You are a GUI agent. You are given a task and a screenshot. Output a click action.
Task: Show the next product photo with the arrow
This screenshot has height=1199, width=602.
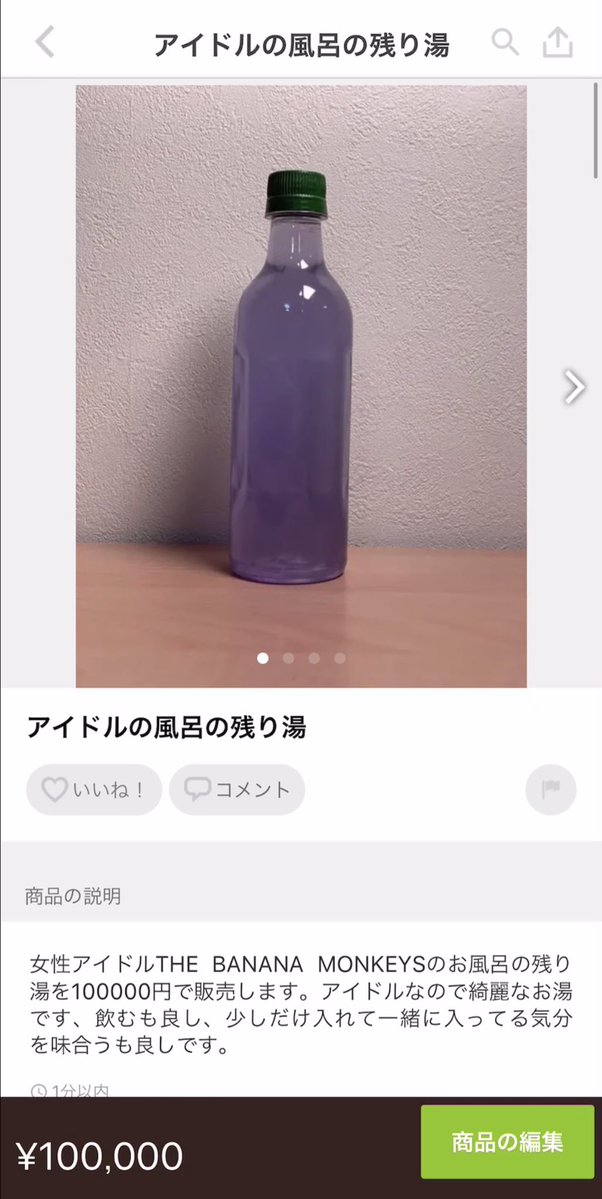[574, 387]
